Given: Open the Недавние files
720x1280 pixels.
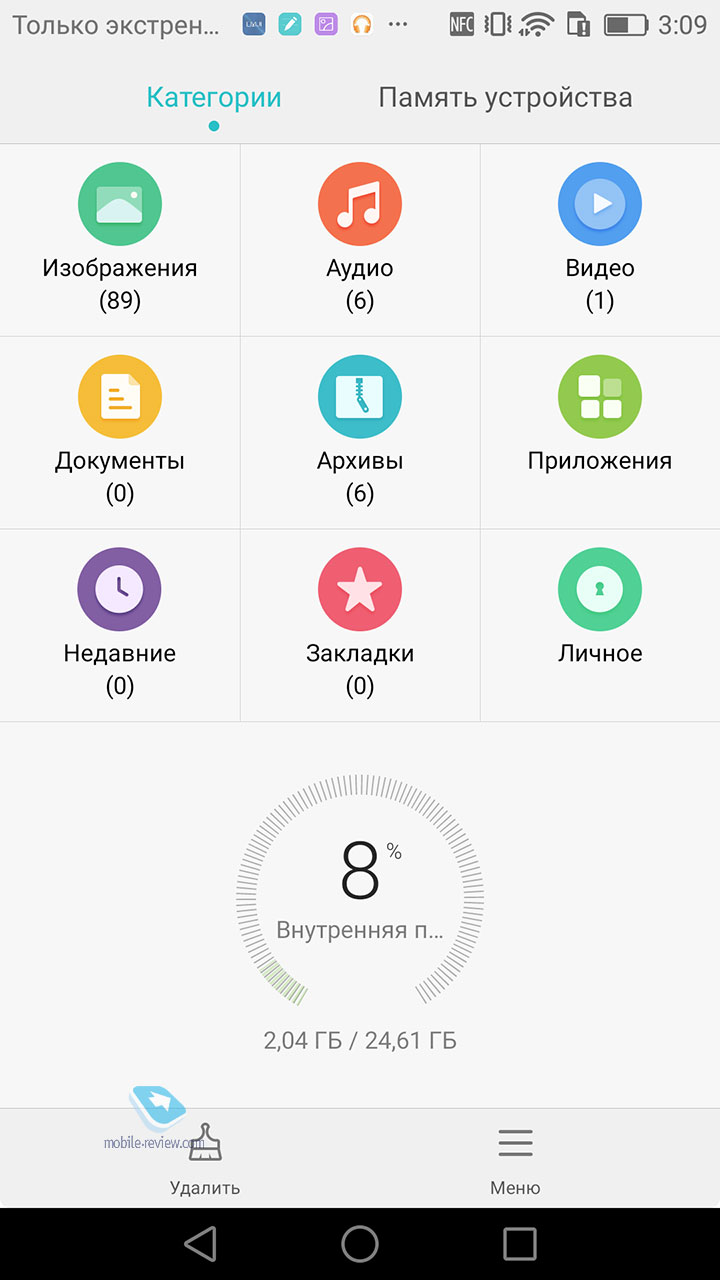Looking at the screenshot, I should coord(120,625).
